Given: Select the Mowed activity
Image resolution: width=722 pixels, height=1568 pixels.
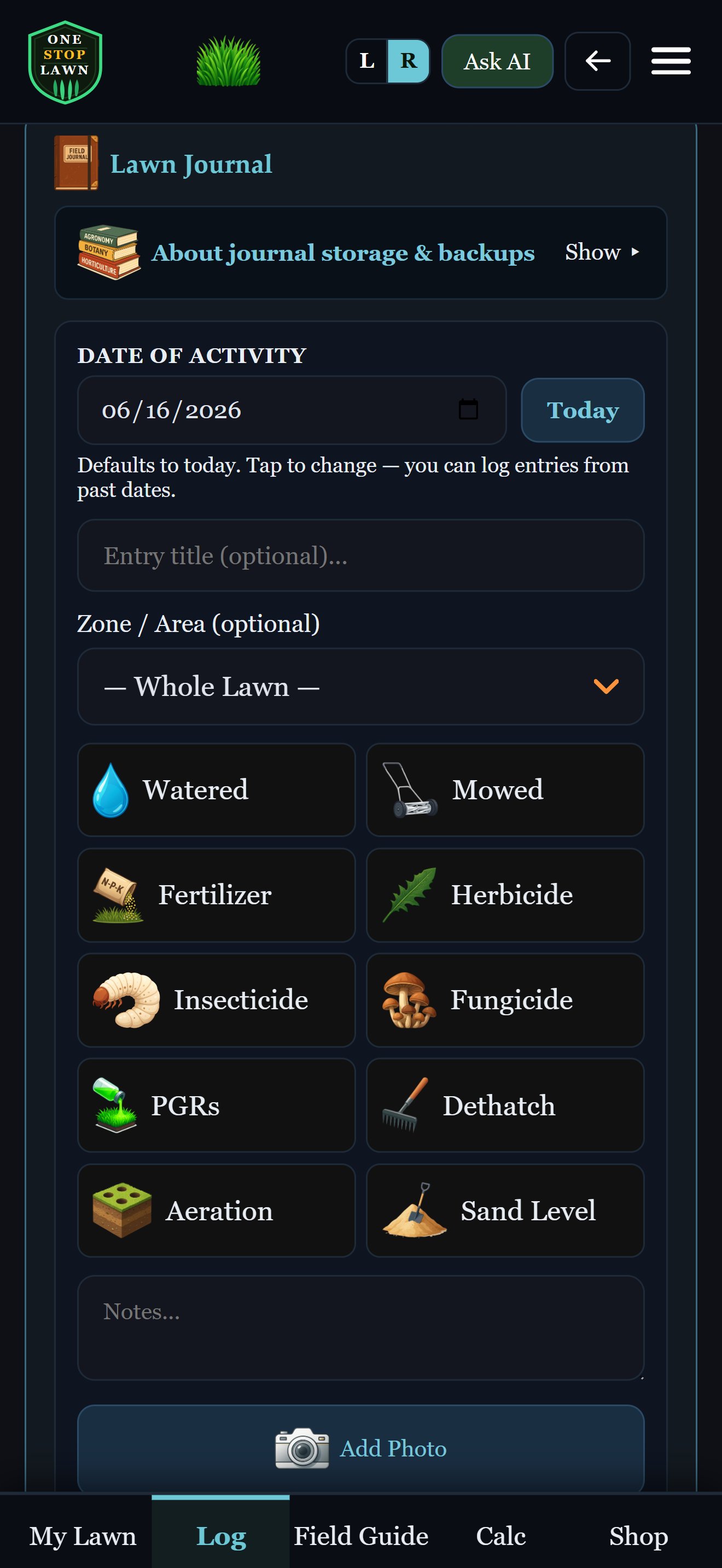Looking at the screenshot, I should 505,789.
